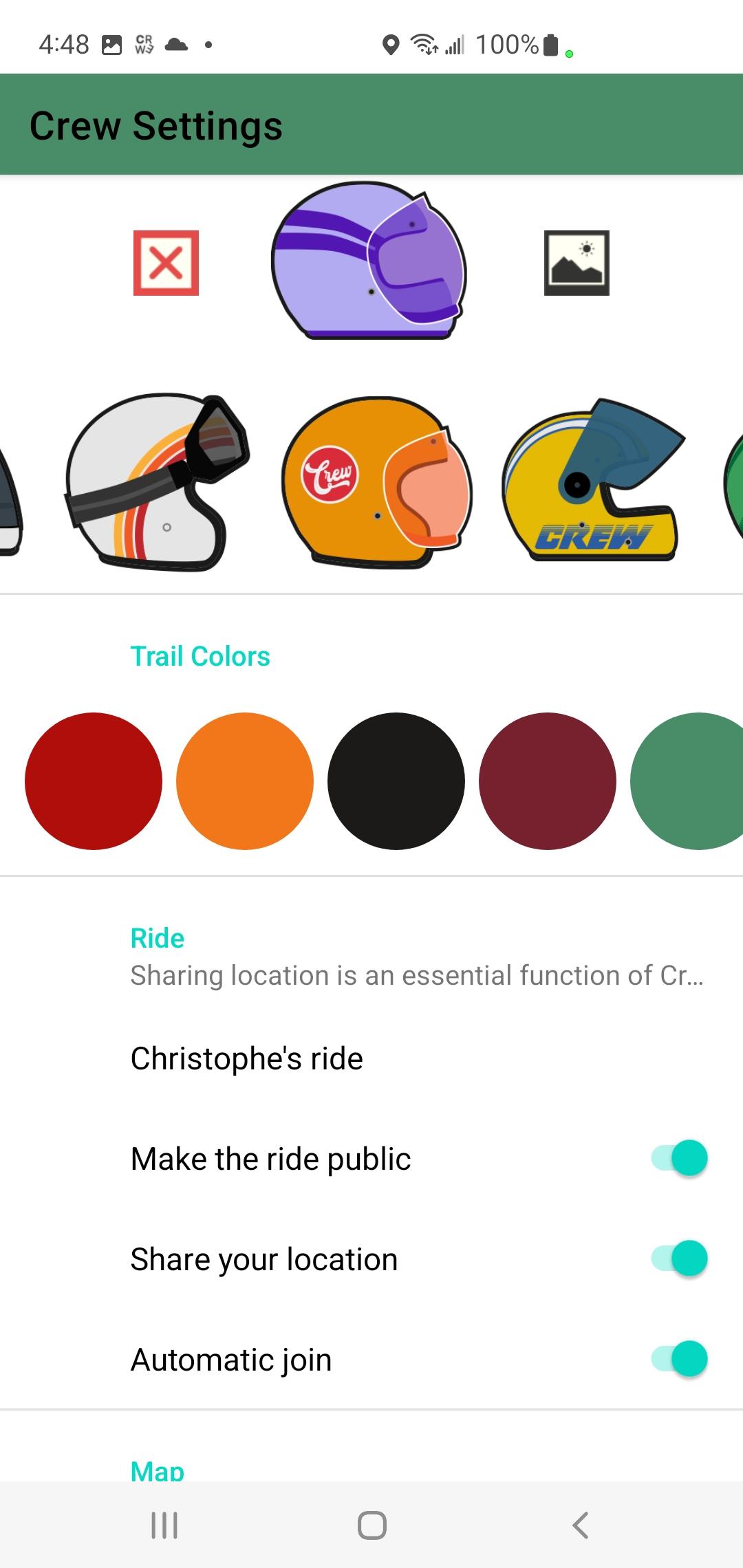
Task: Tap the red X remove-avatar icon
Action: [x=166, y=263]
